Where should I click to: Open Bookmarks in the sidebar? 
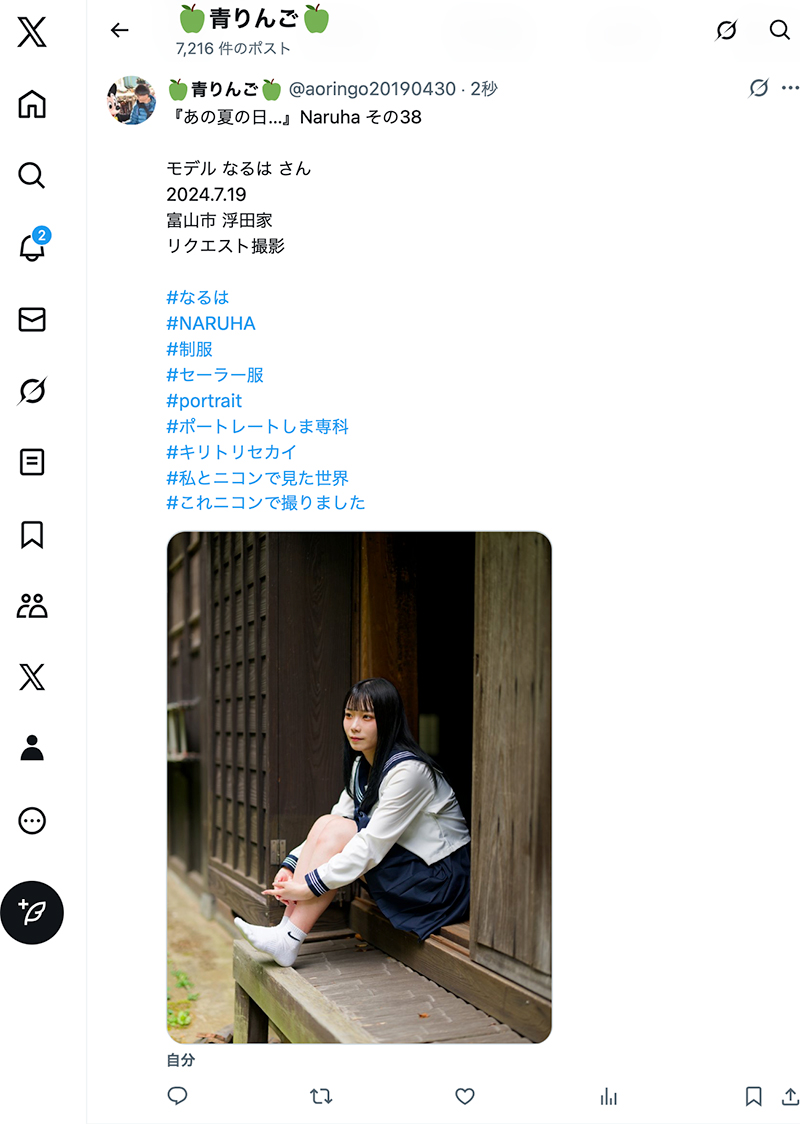click(x=32, y=534)
